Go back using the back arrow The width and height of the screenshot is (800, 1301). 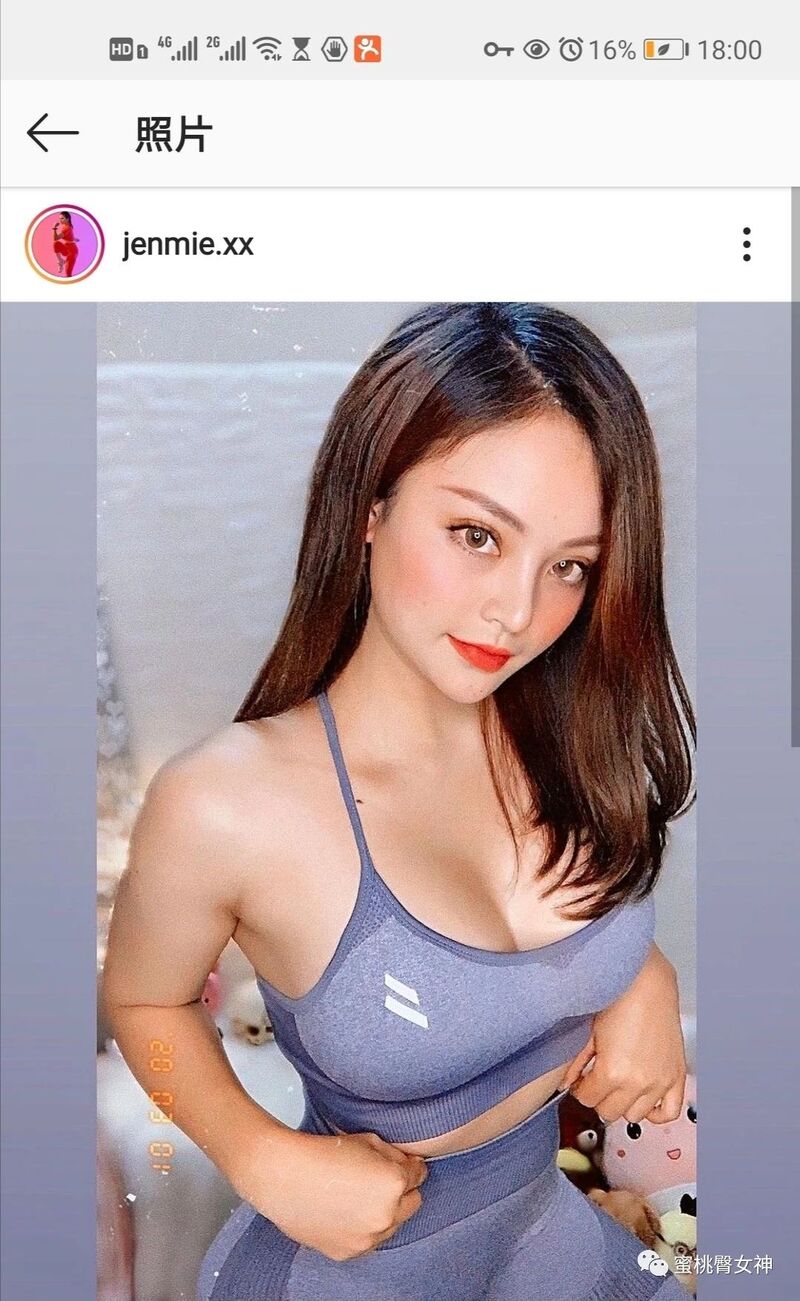52,133
